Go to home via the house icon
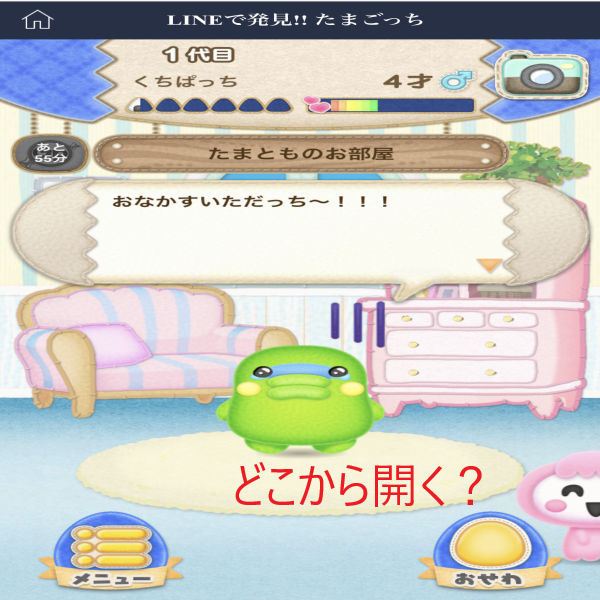 click(37, 20)
